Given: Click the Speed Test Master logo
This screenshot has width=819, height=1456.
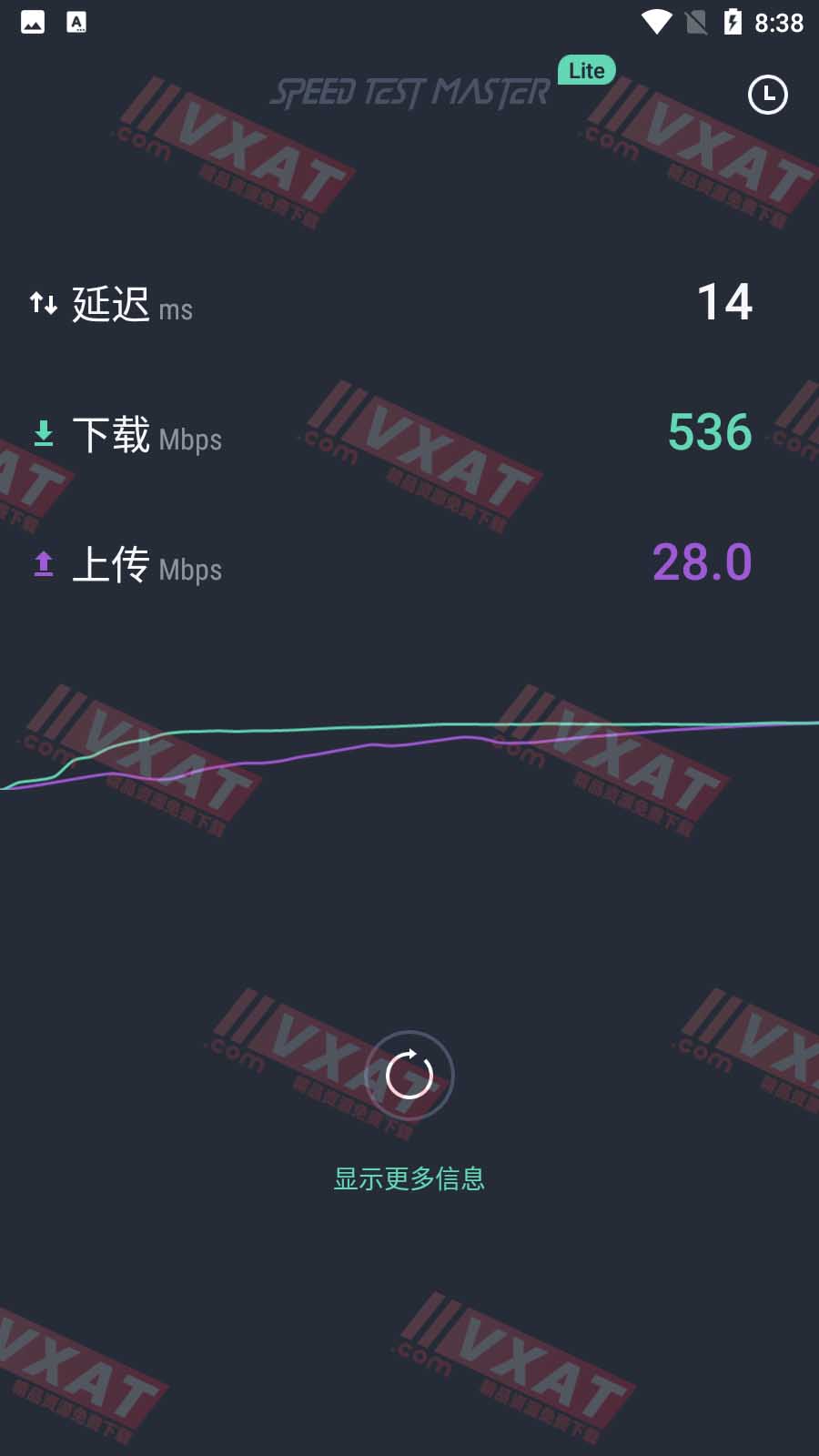Looking at the screenshot, I should 411,90.
